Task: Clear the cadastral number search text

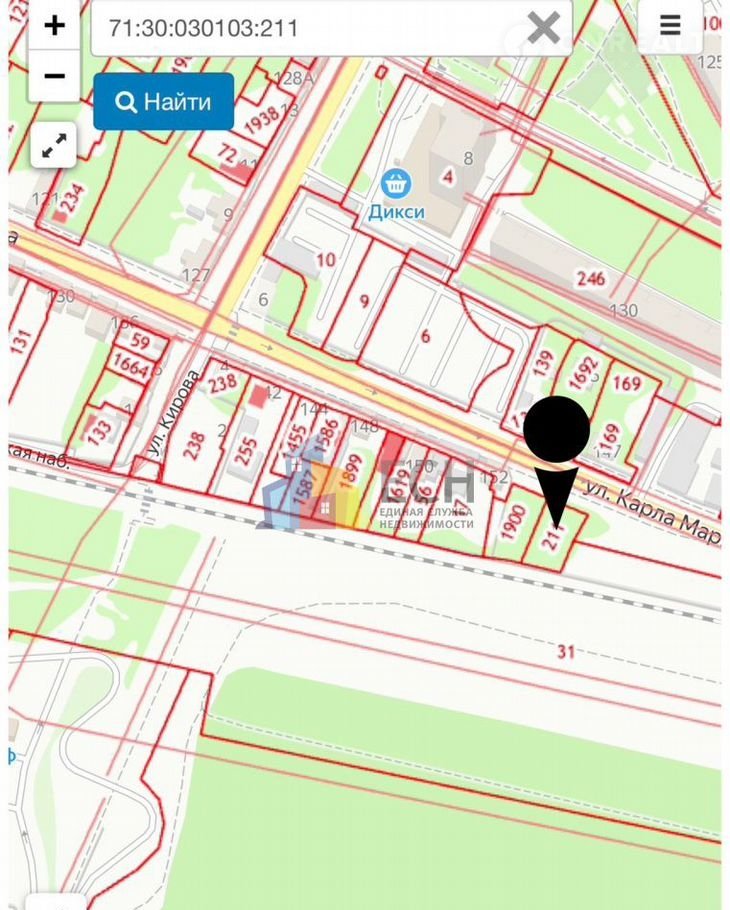Action: tap(543, 27)
